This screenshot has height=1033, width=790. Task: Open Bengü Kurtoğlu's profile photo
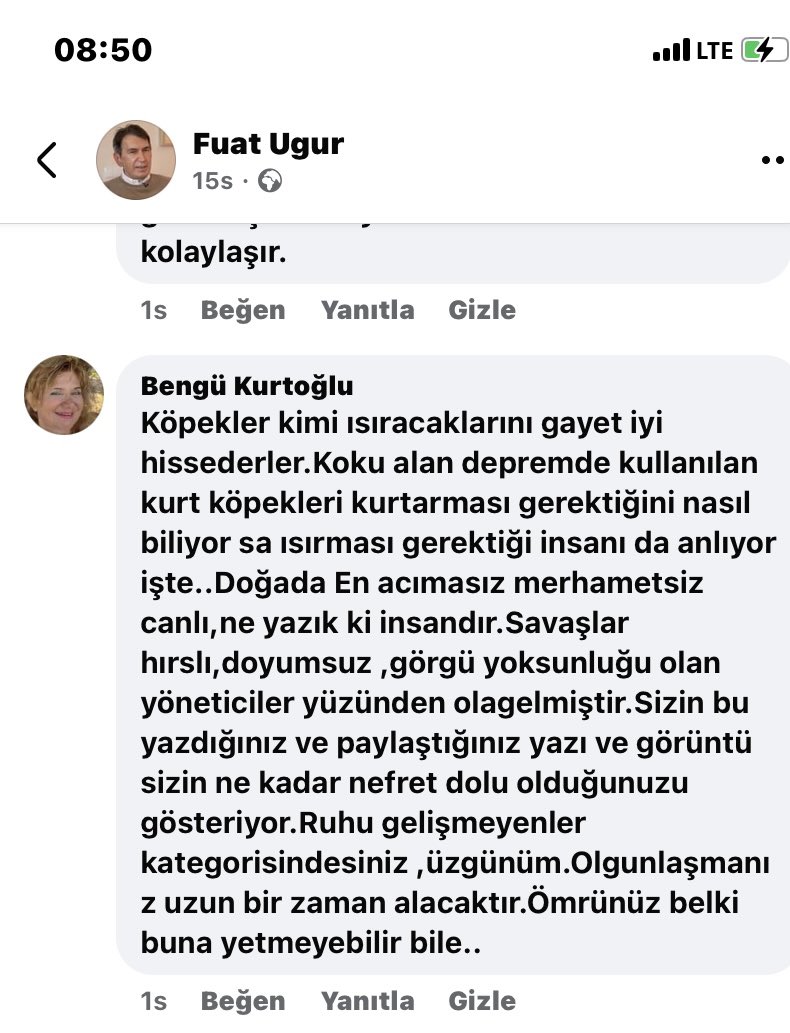(64, 395)
